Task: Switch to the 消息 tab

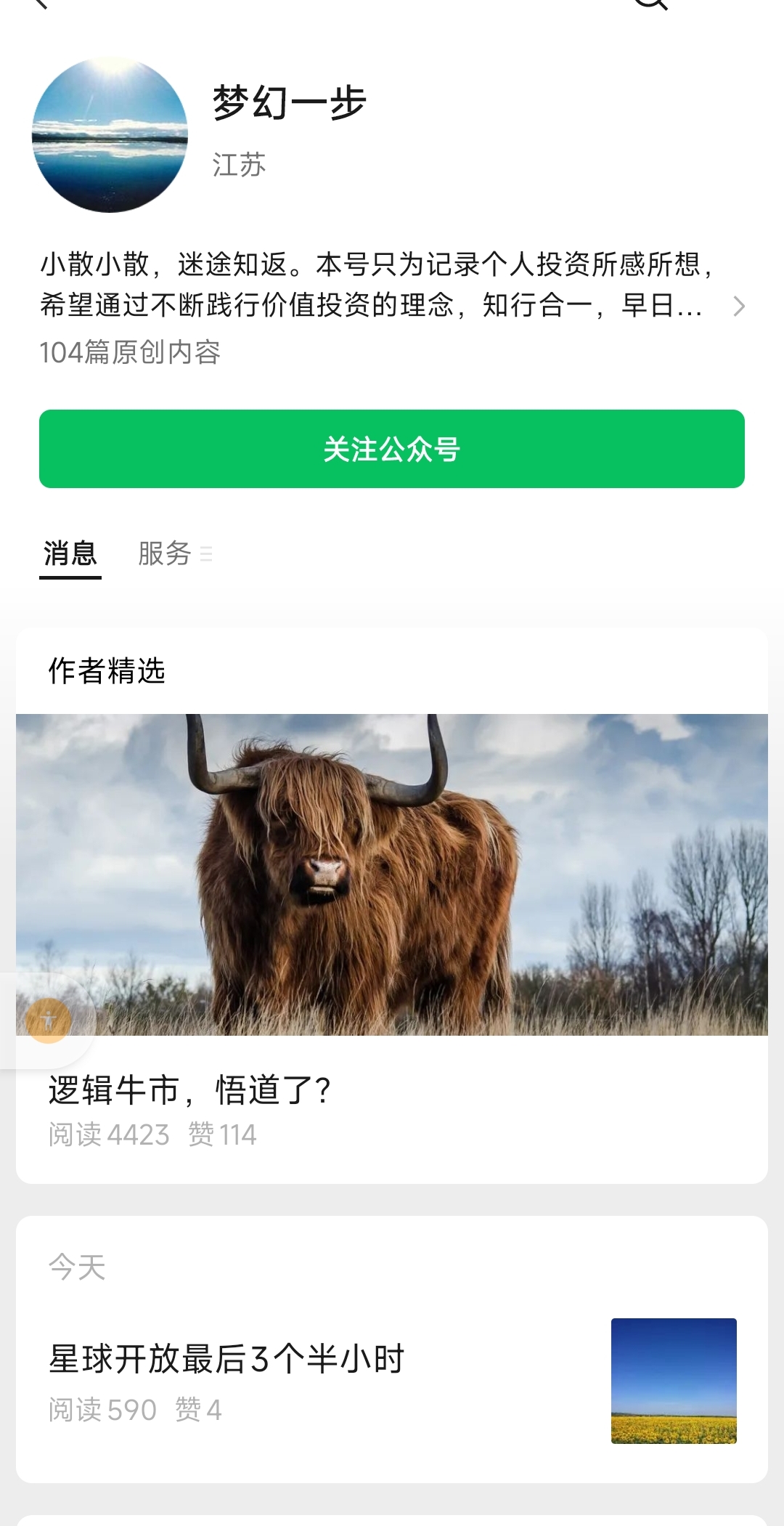Action: [70, 554]
